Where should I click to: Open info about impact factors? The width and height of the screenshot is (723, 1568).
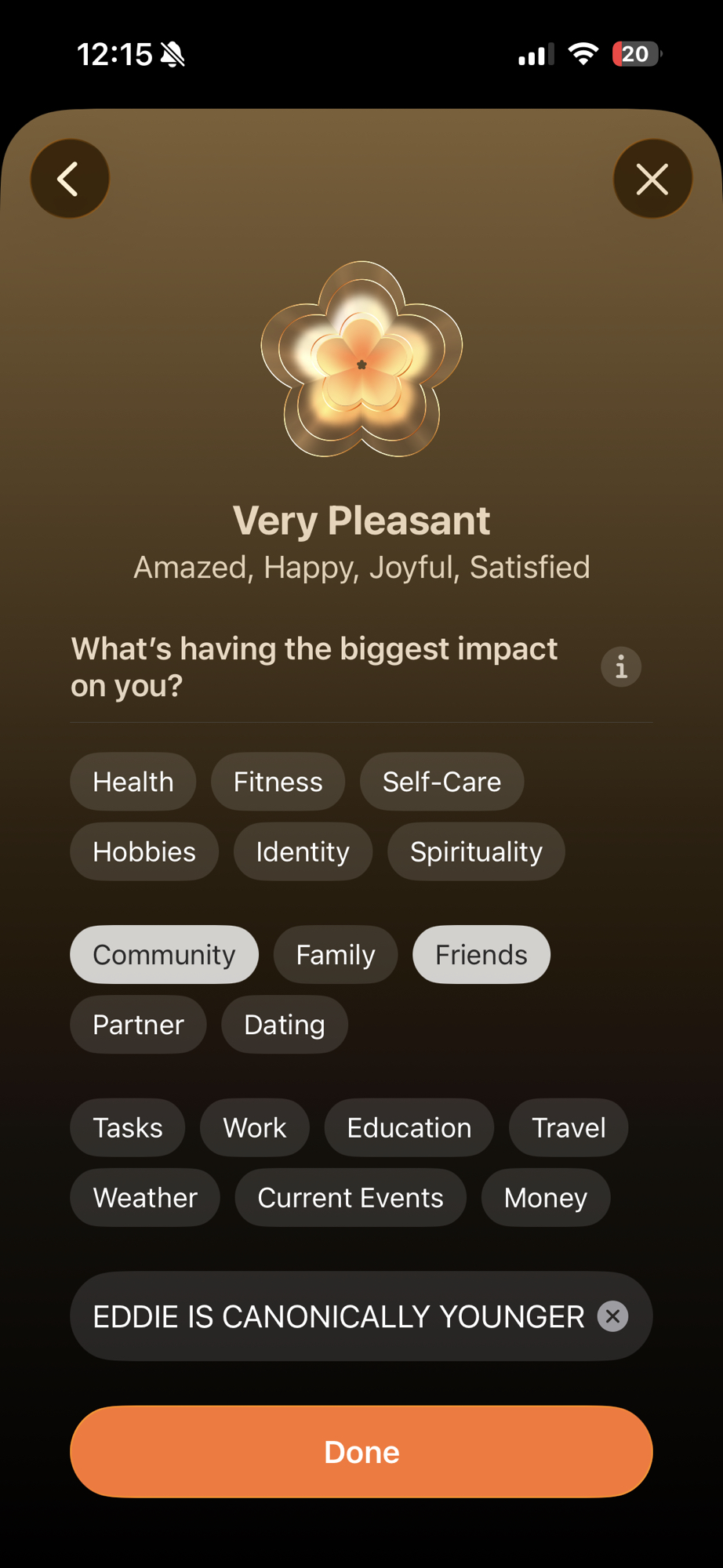click(x=621, y=667)
